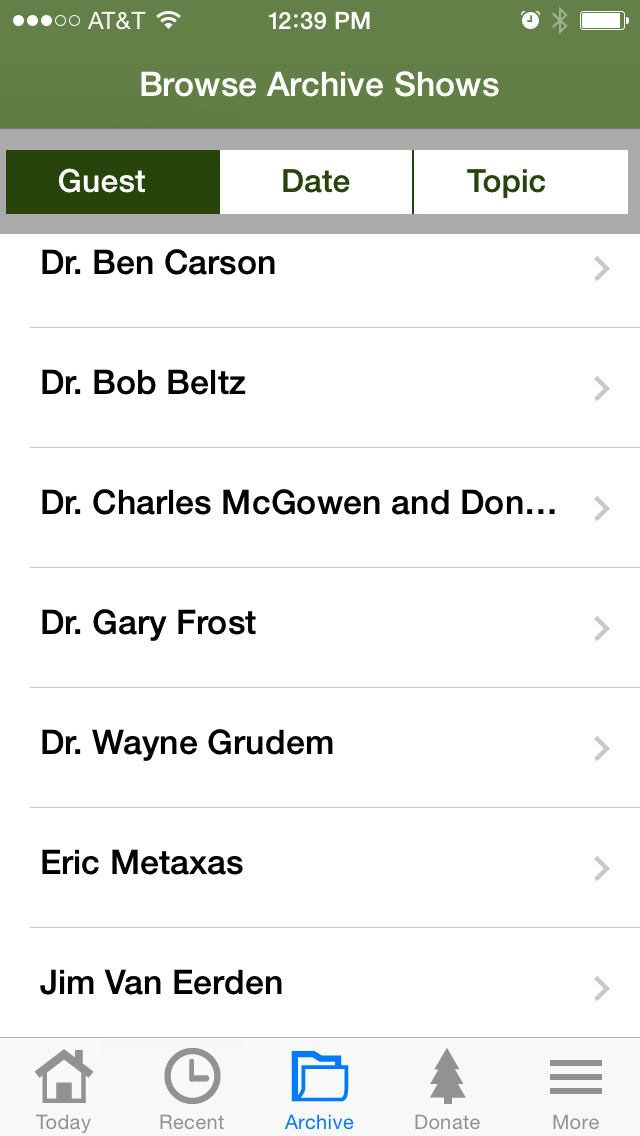
Task: Browse archive shows by Topic
Action: click(520, 182)
